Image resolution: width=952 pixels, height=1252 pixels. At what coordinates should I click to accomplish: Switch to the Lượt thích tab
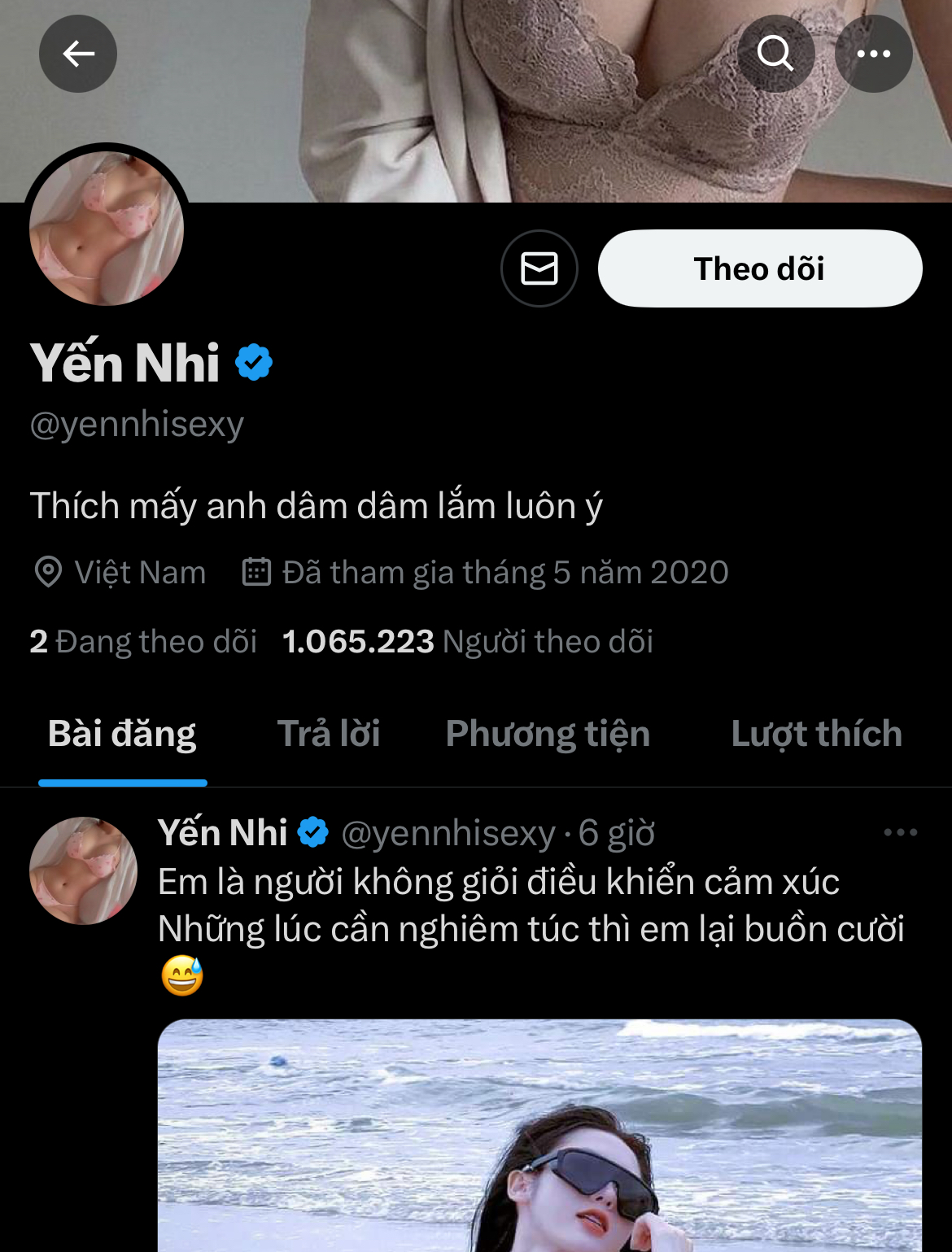pos(816,734)
